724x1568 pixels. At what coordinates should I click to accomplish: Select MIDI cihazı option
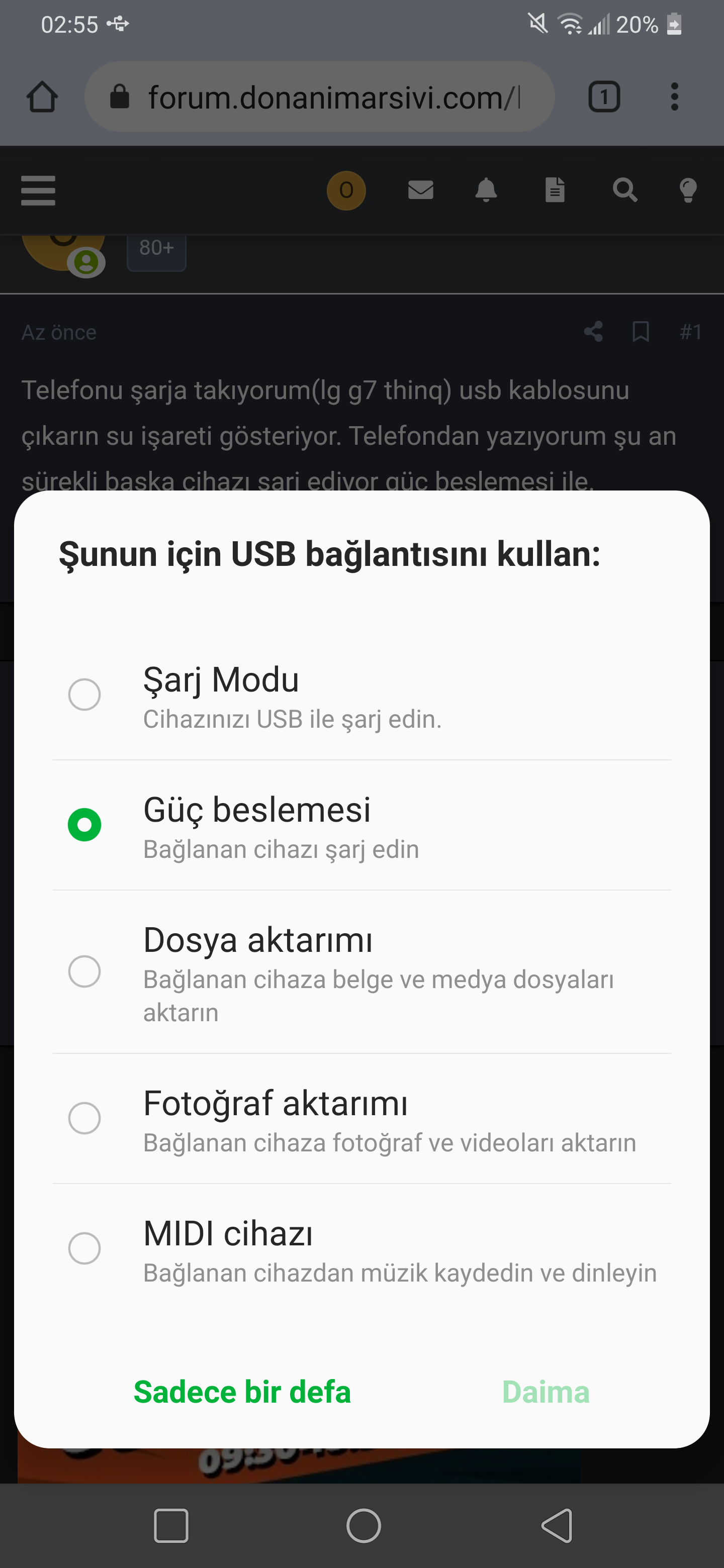pos(84,1248)
